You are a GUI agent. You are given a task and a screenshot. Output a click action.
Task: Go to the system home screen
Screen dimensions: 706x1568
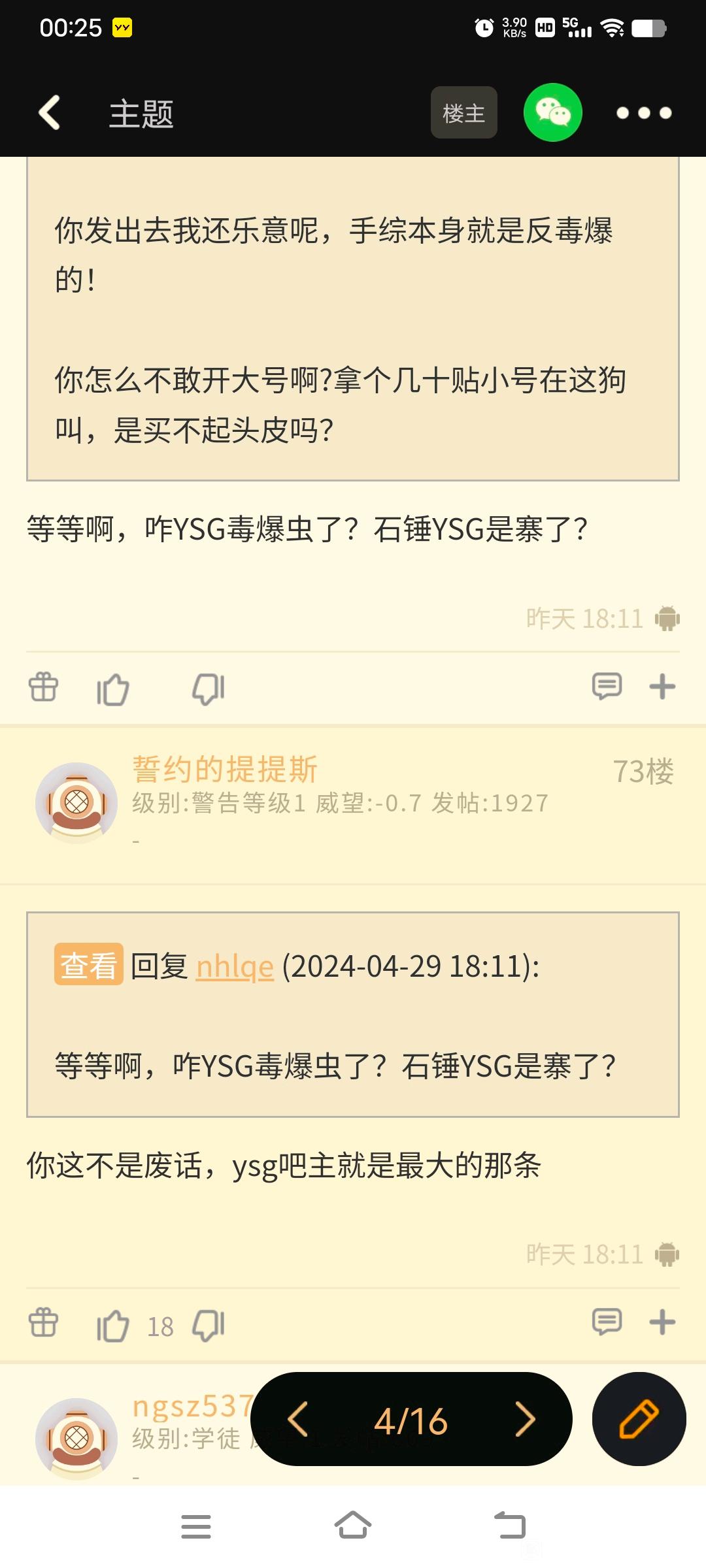(x=353, y=1526)
